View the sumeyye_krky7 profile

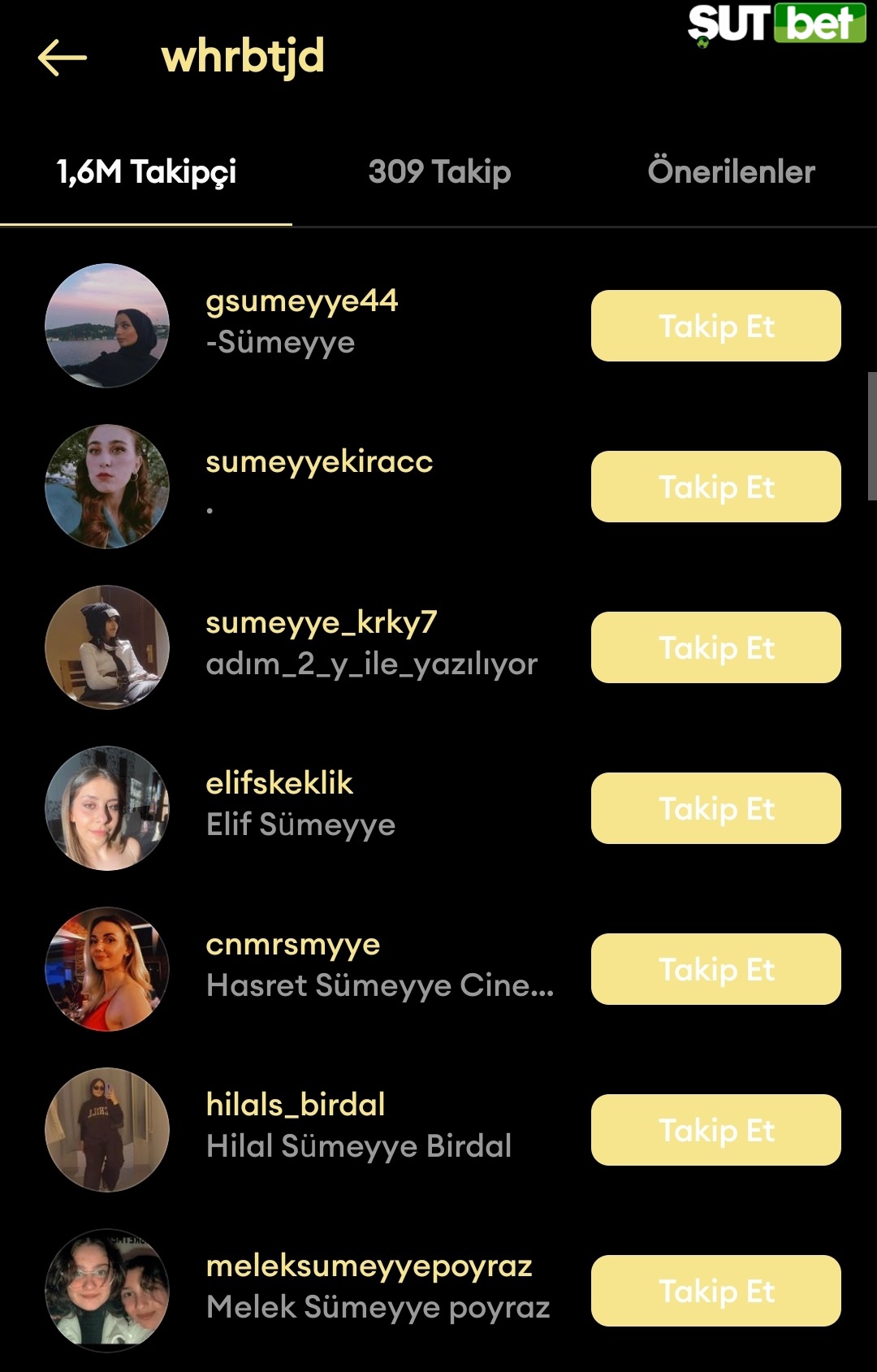click(x=321, y=623)
